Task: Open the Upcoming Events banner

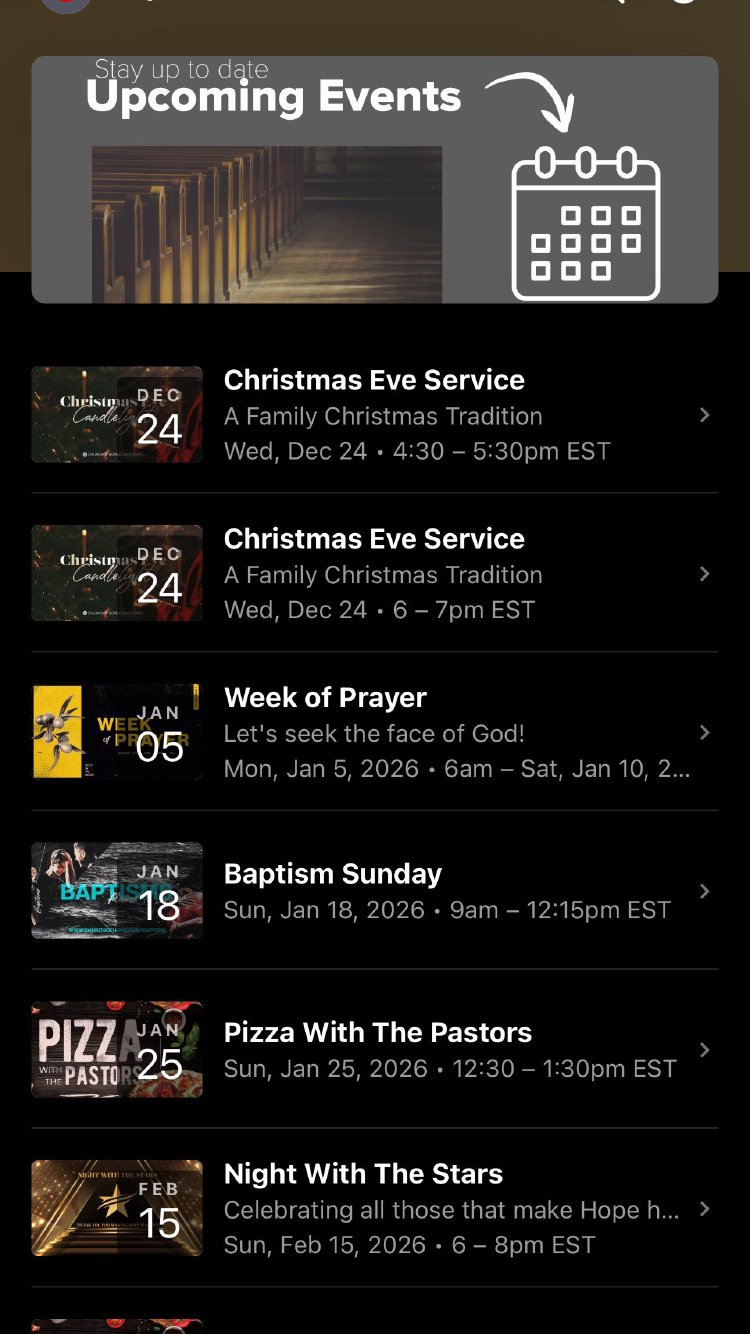Action: [x=375, y=179]
